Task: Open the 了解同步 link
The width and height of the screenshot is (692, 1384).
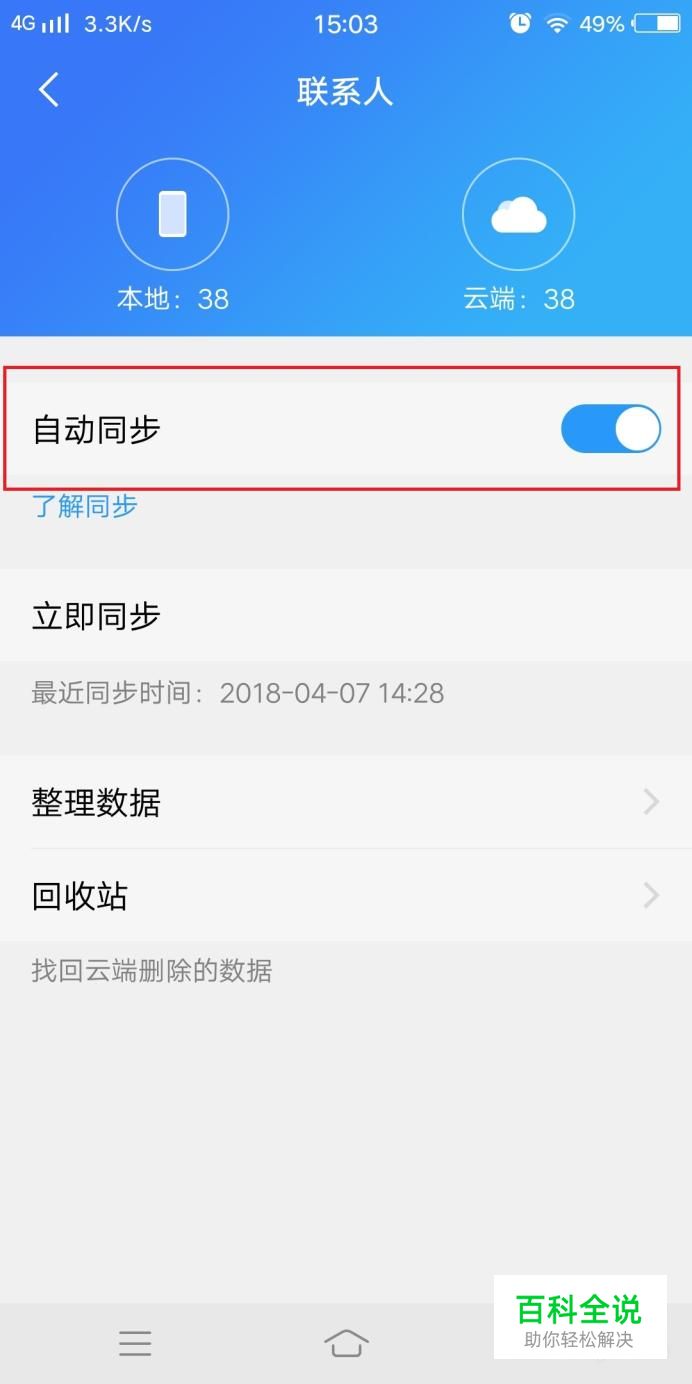Action: (x=84, y=506)
